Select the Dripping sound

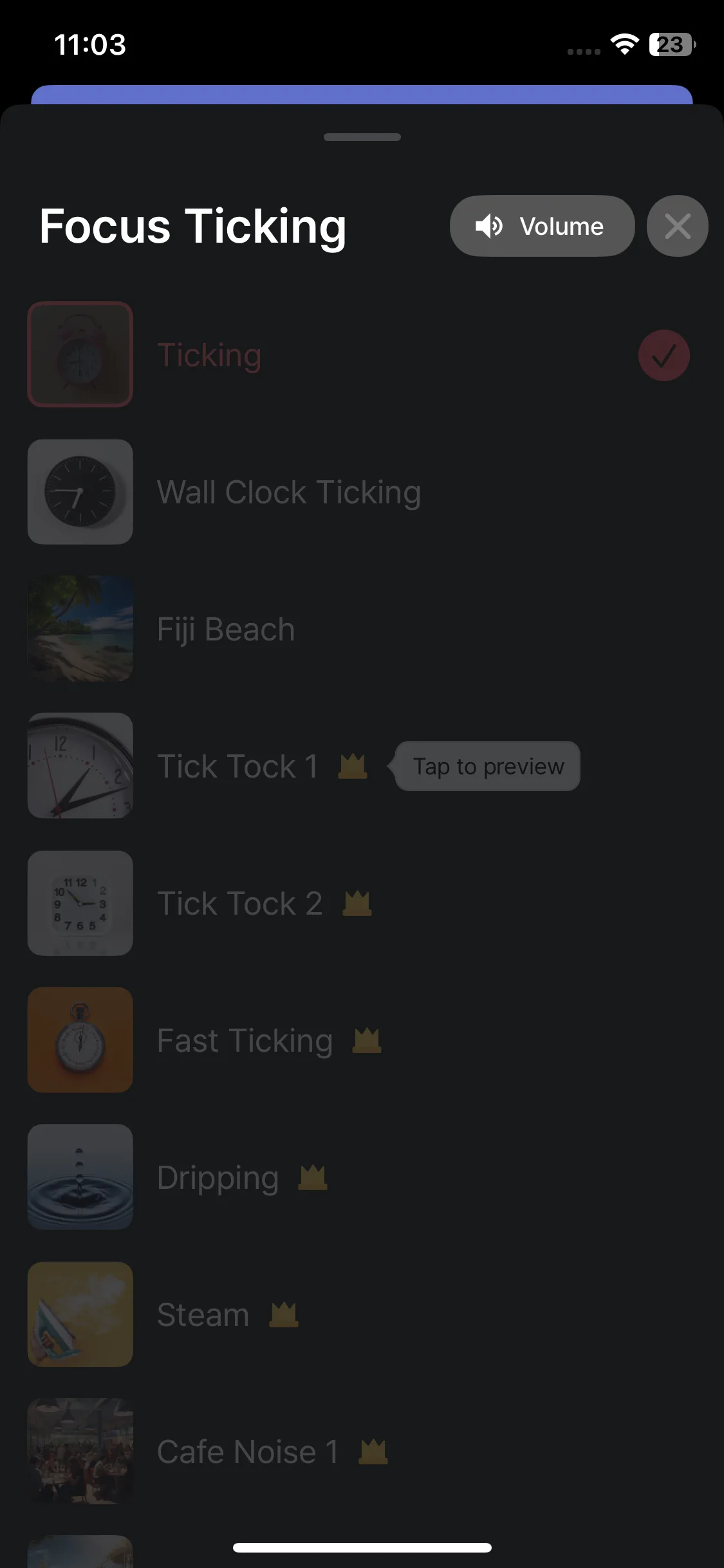218,1177
